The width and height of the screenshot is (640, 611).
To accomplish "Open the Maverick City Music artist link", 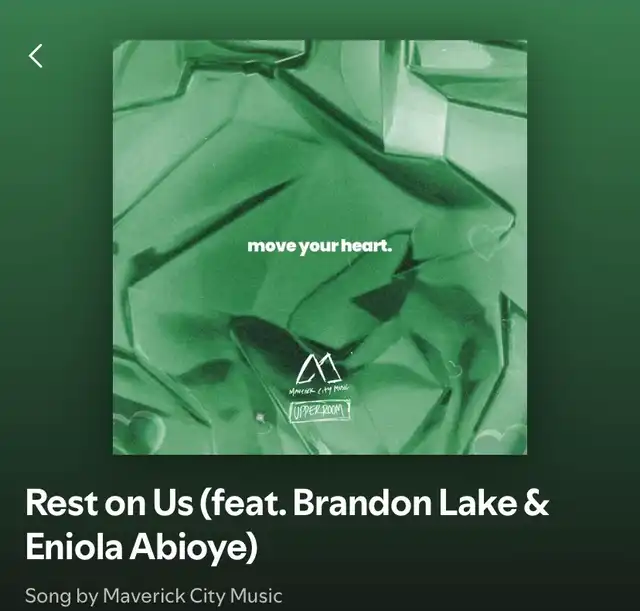I will click(x=186, y=596).
